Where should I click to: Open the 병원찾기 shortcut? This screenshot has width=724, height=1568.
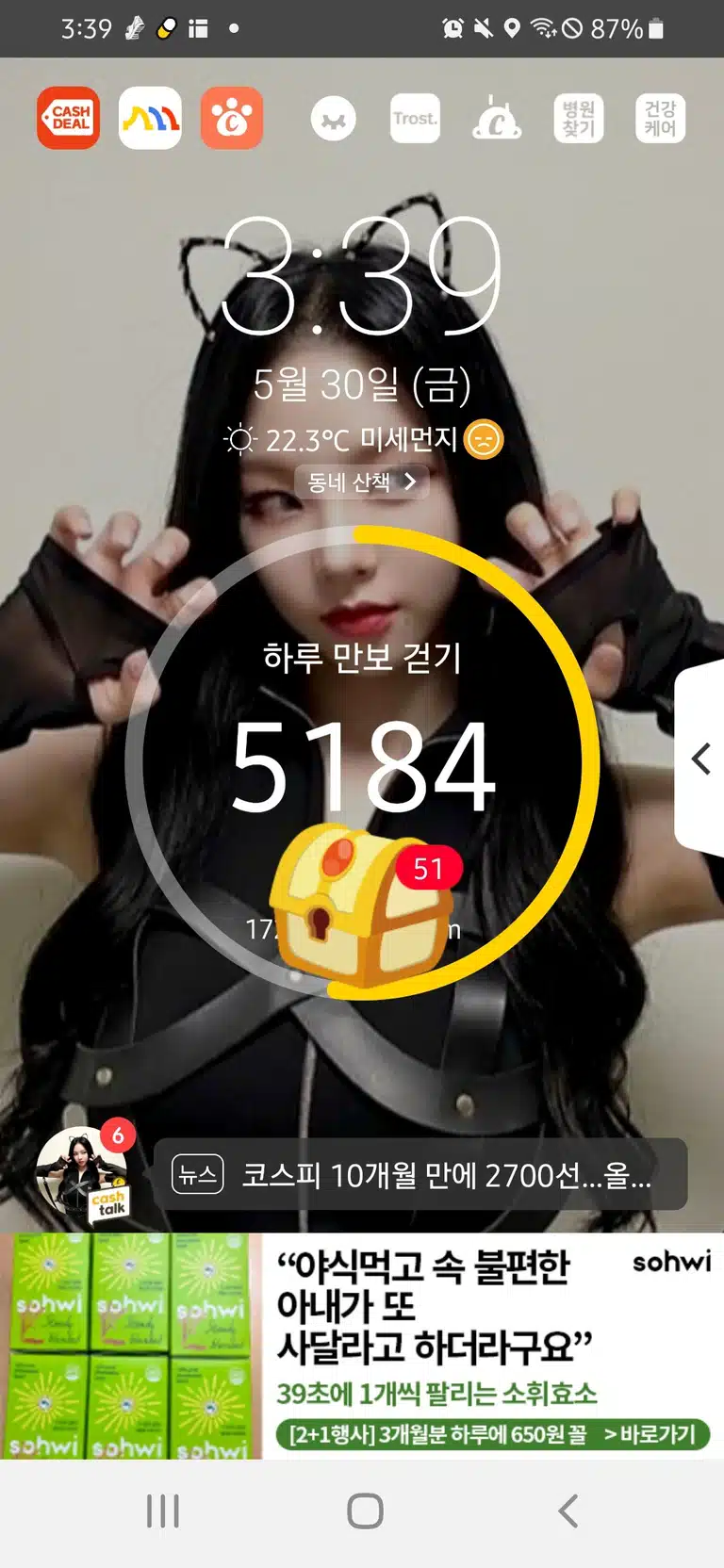(x=578, y=119)
